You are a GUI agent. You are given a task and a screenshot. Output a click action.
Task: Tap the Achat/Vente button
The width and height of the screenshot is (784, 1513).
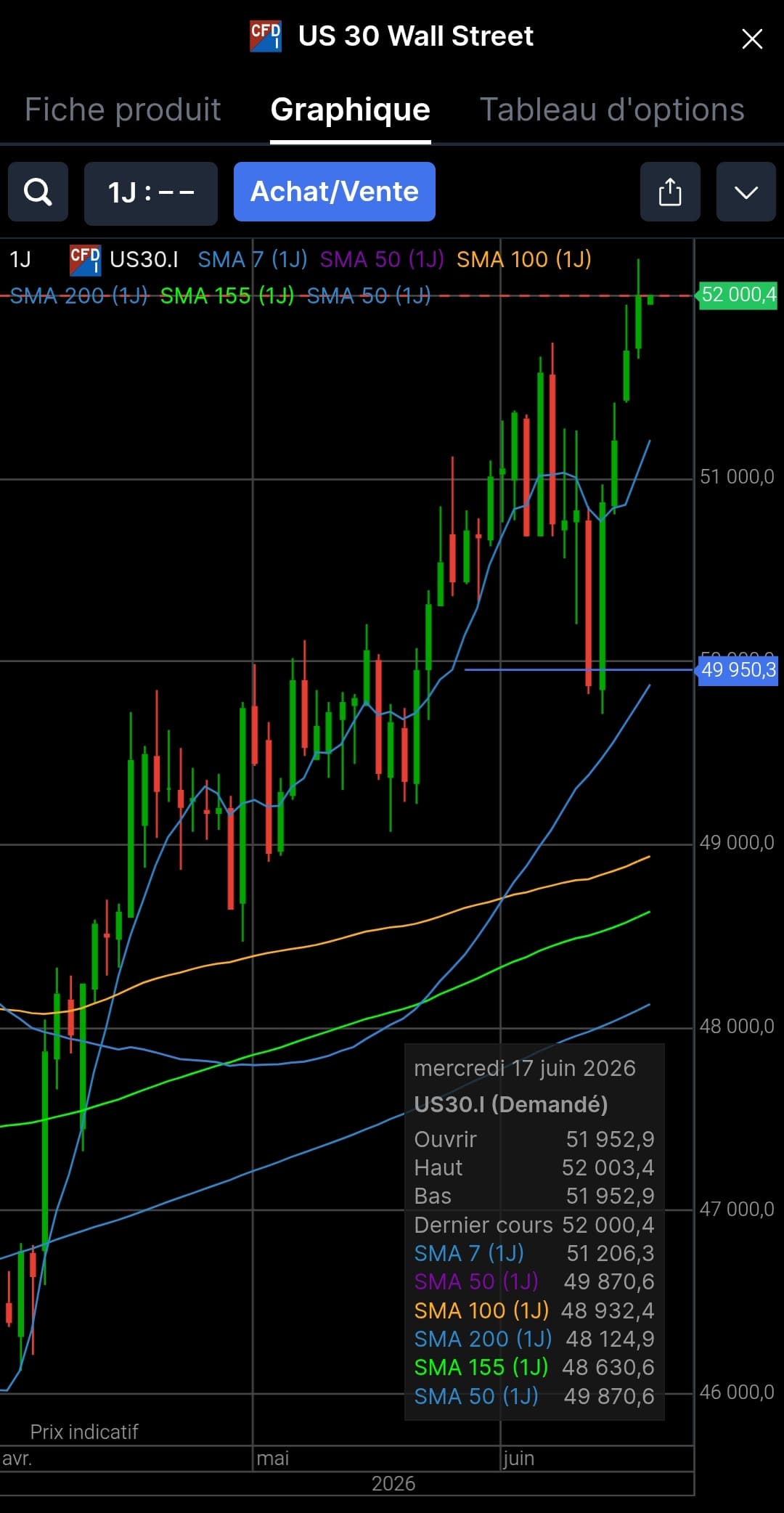(335, 192)
